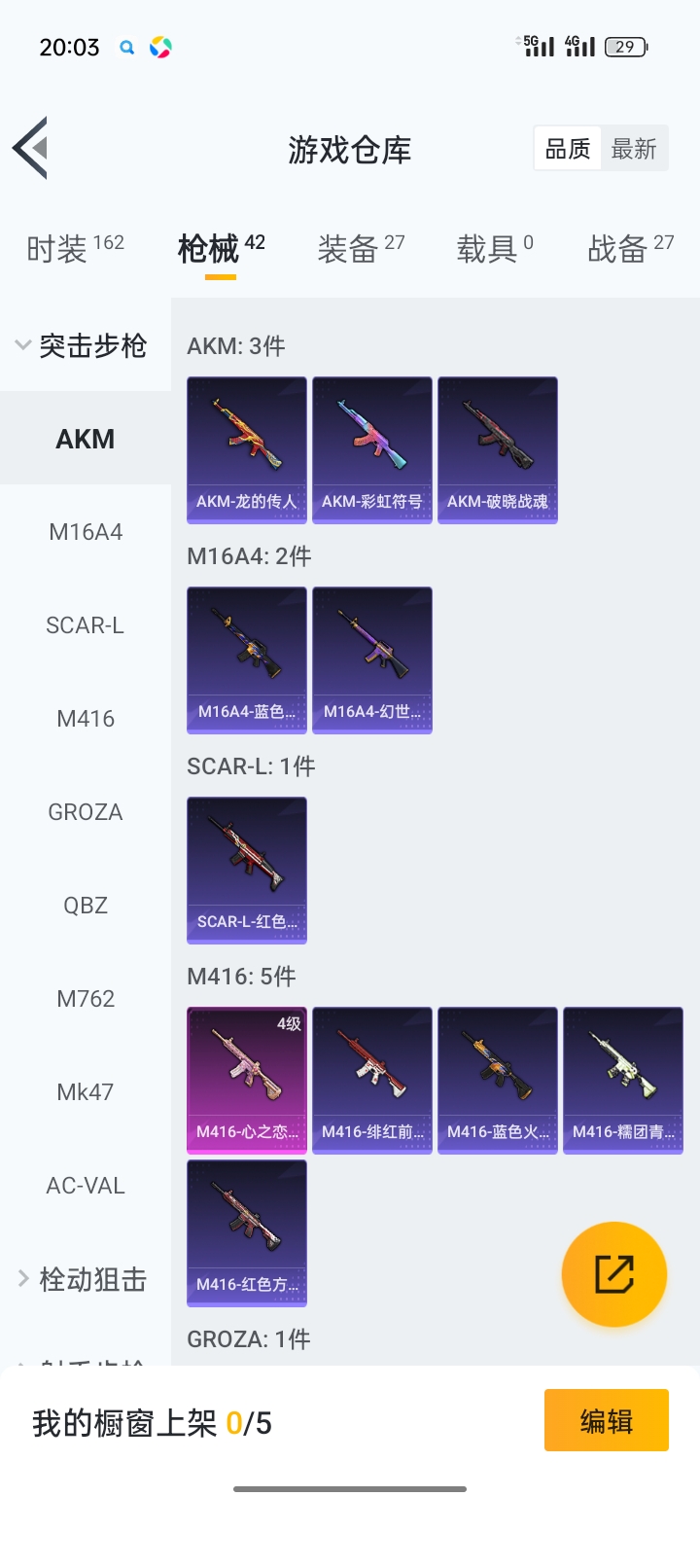Collapse the 突击步枪 category
Viewport: 700px width, 1568px height.
coord(82,345)
